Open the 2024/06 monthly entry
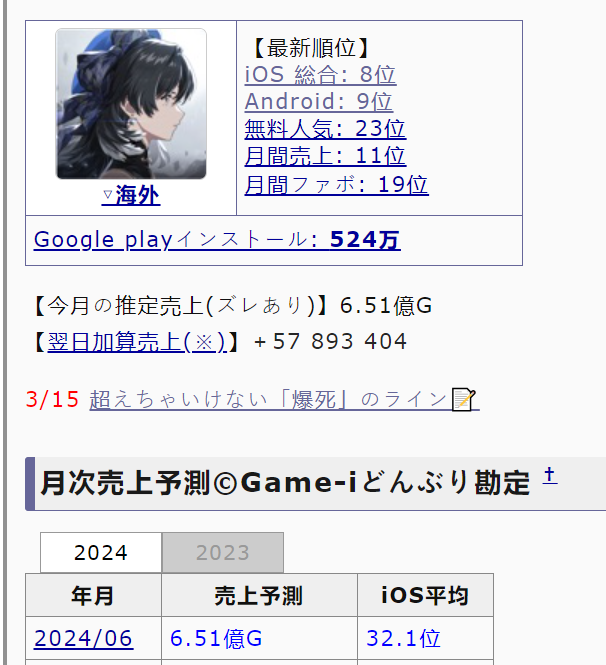This screenshot has width=606, height=665. point(83,638)
